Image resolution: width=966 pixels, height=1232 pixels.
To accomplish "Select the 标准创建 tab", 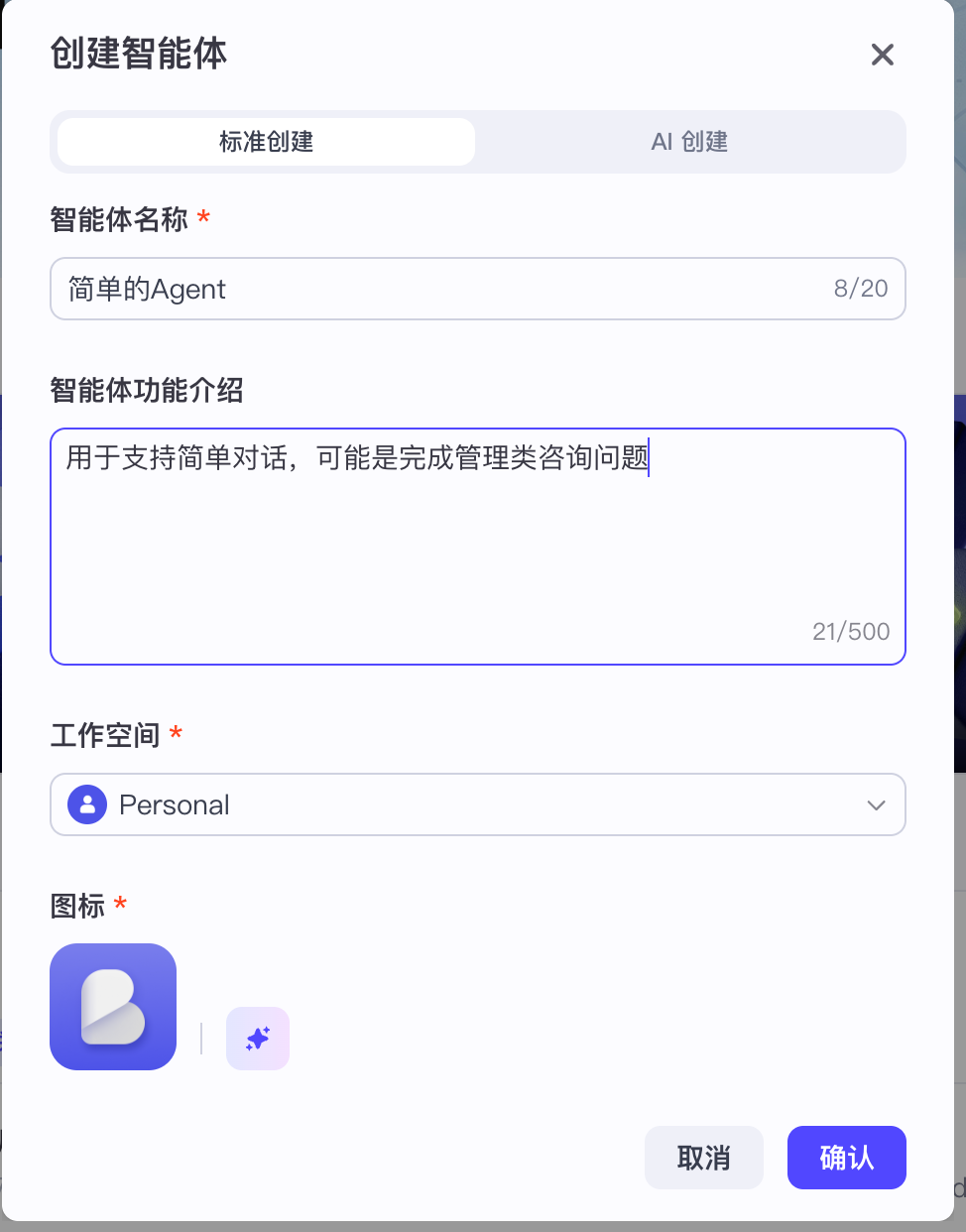I will click(264, 142).
